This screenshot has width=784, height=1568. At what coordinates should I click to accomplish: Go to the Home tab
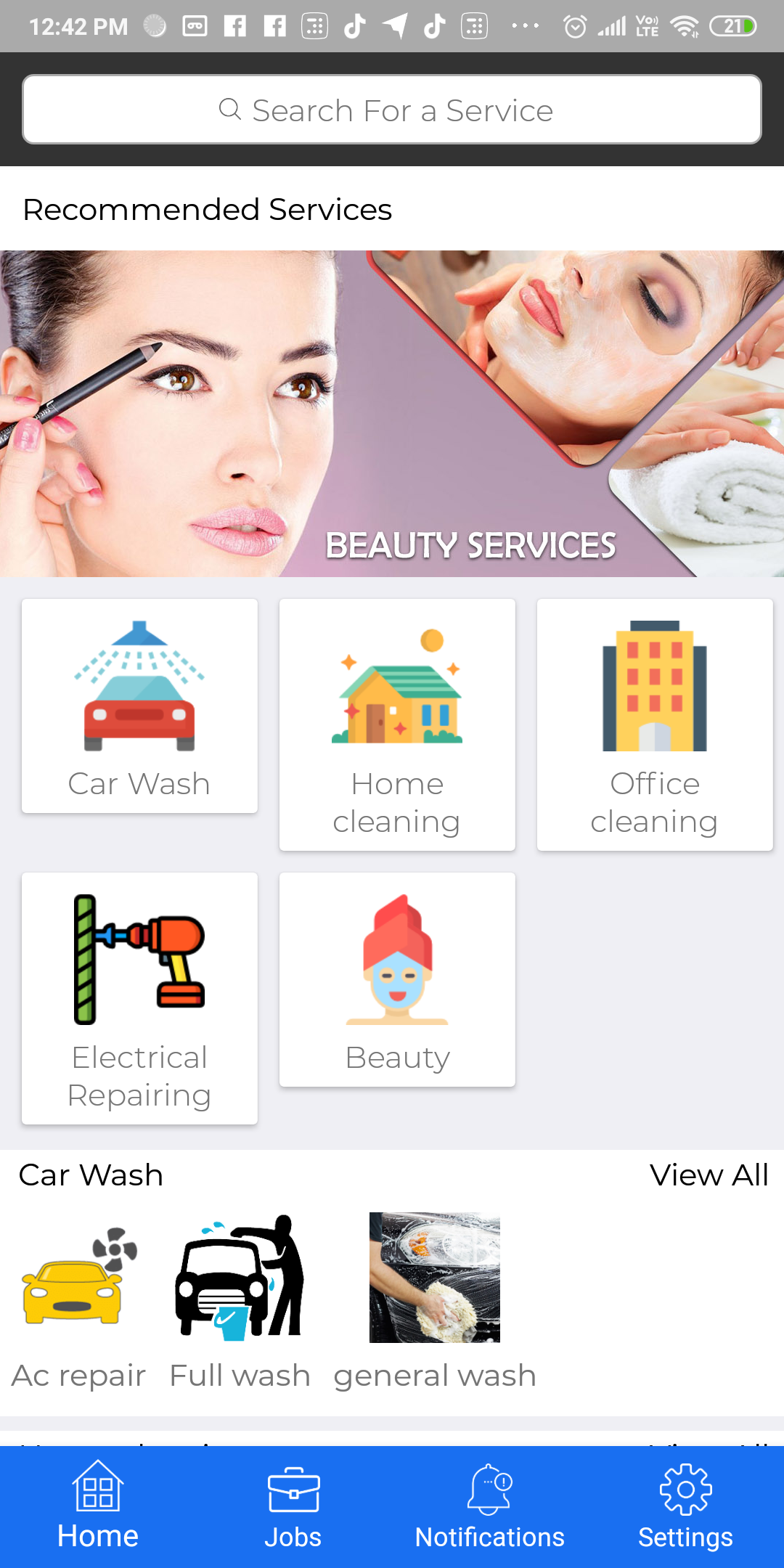click(98, 1507)
